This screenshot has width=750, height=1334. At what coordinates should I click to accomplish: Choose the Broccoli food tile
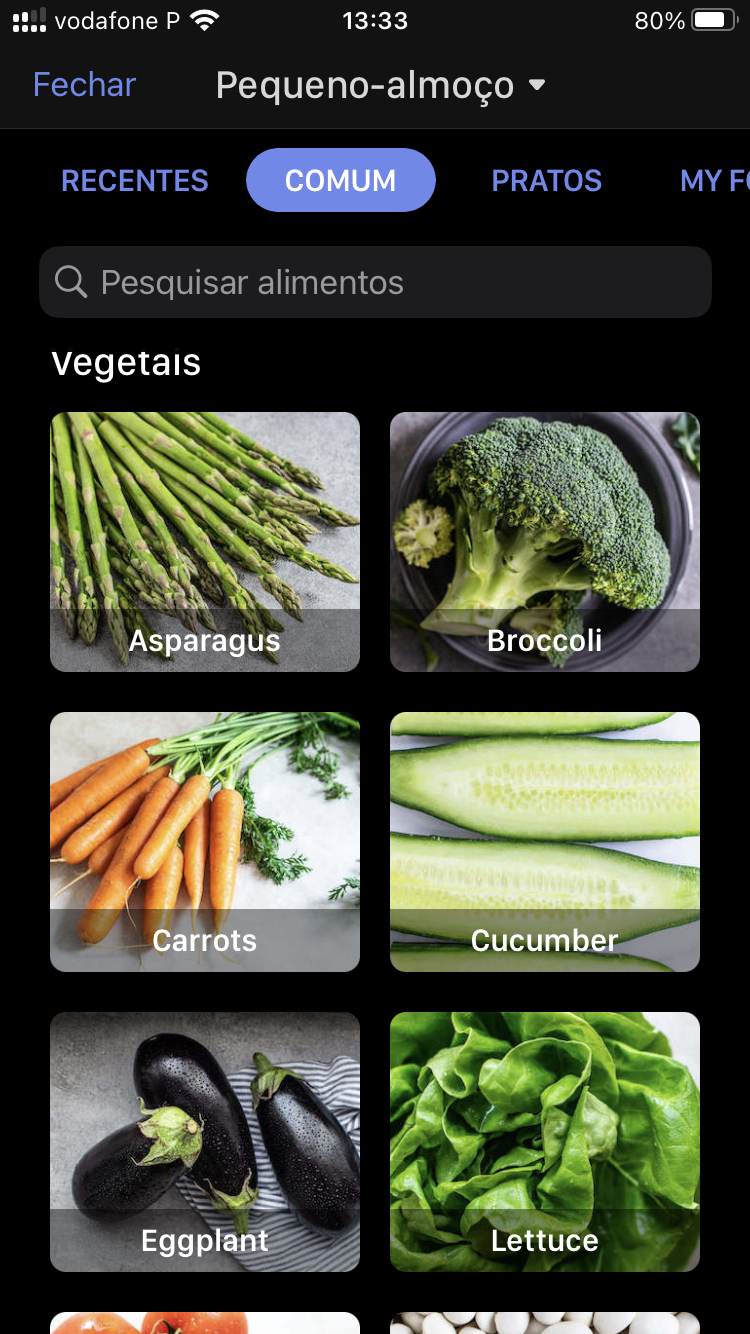coord(545,541)
